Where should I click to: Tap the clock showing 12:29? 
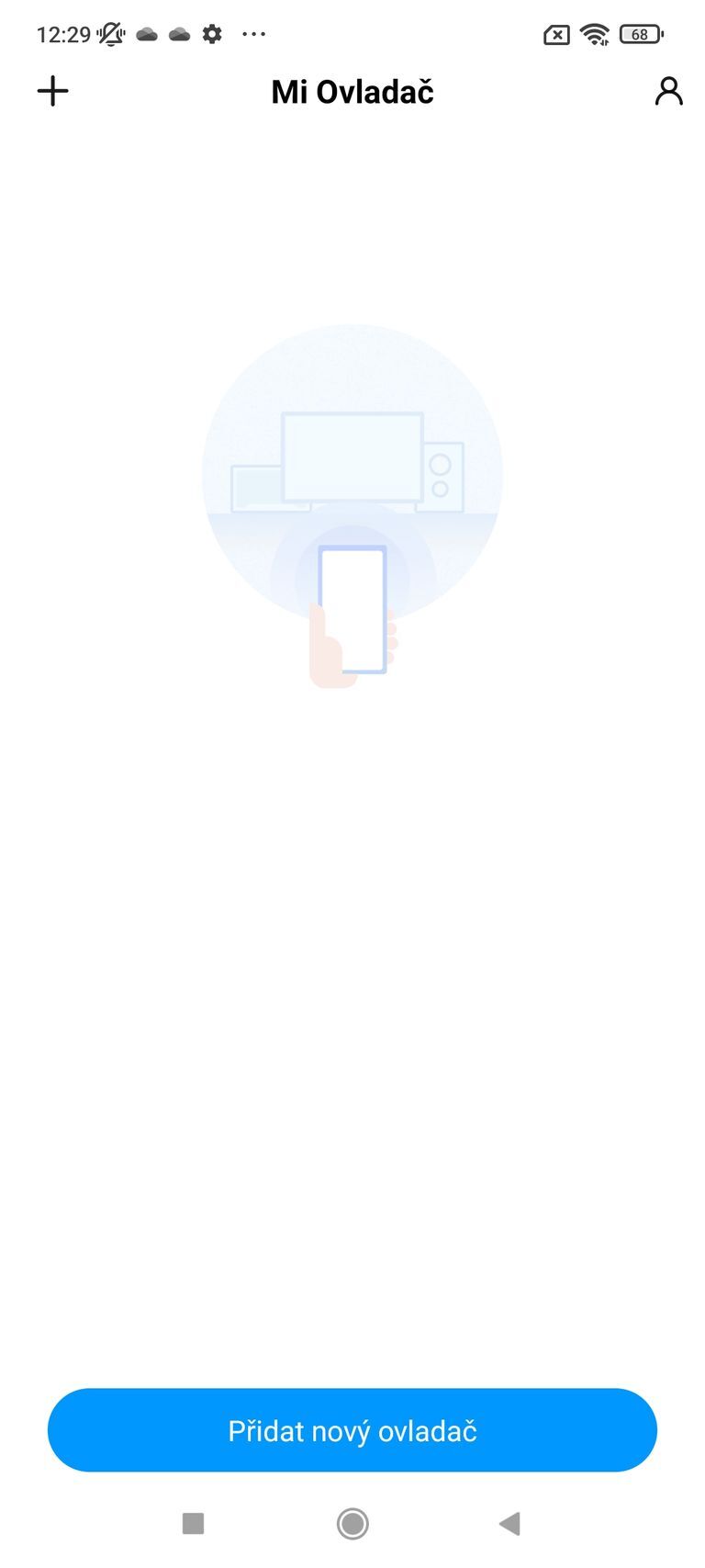(64, 34)
